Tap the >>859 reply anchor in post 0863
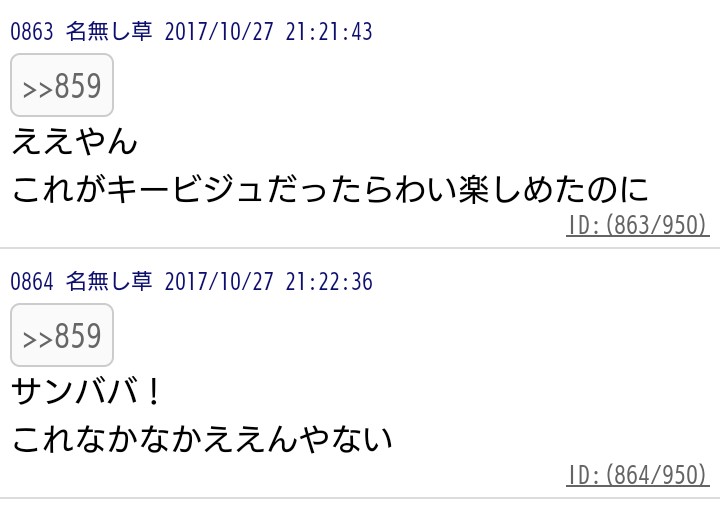The width and height of the screenshot is (720, 510). coord(62,86)
